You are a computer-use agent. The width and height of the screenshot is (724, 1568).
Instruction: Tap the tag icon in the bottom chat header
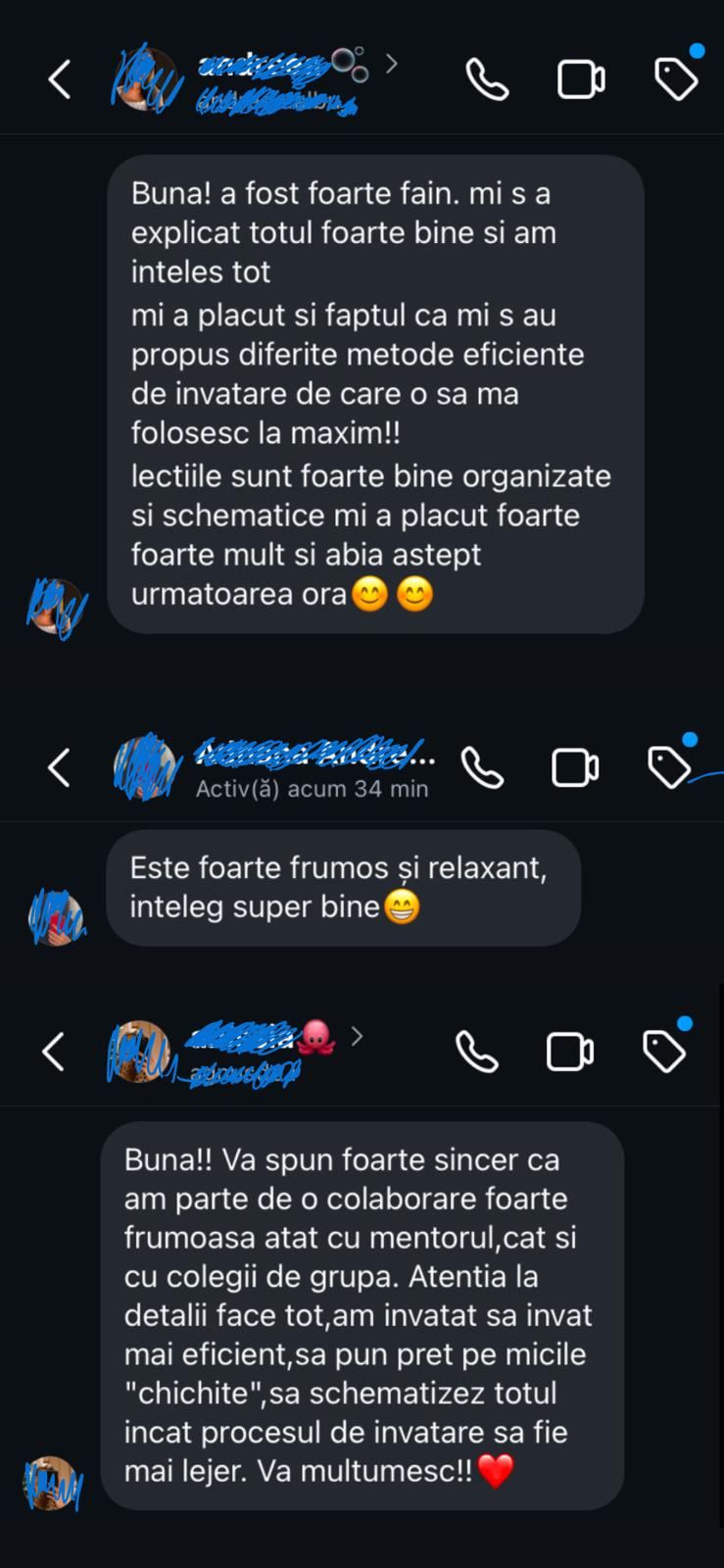pos(665,1051)
